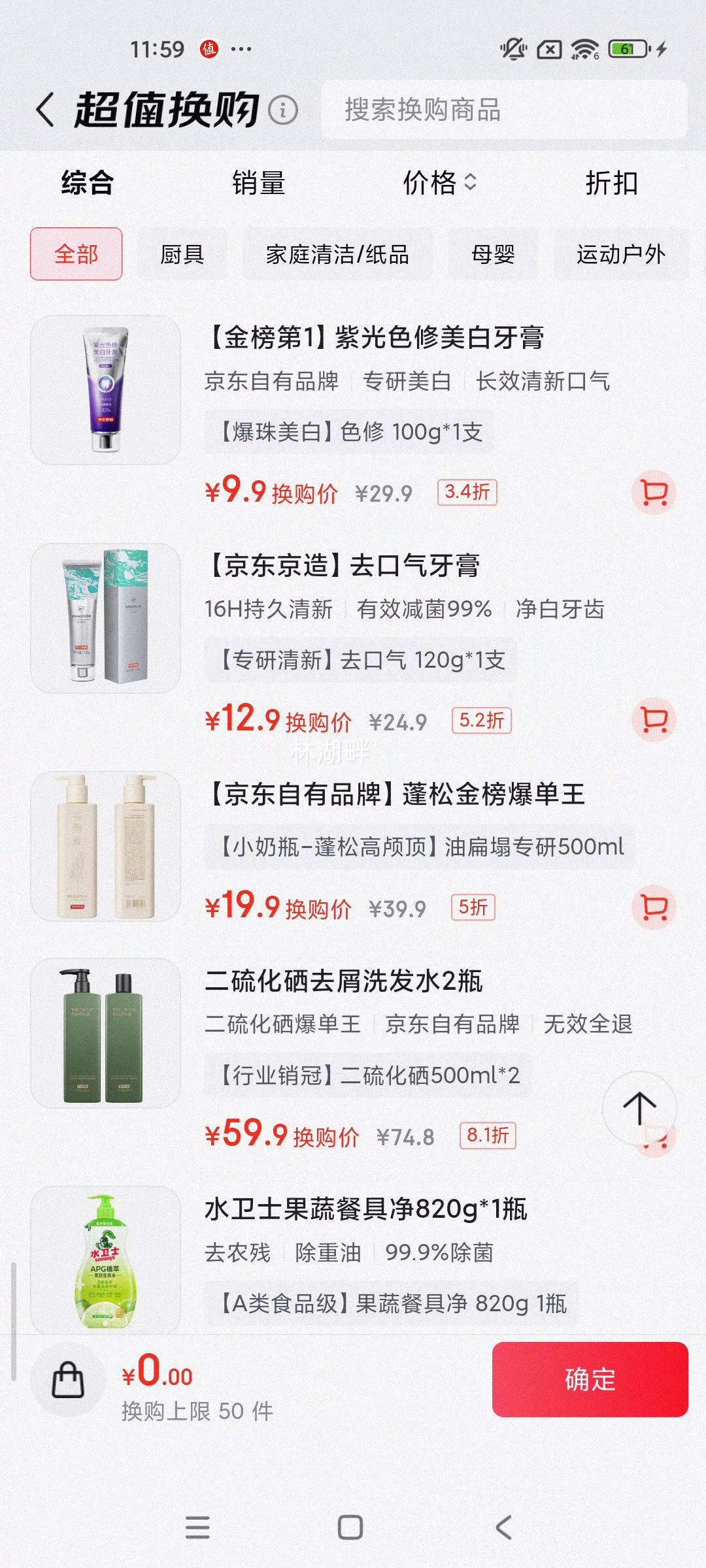Image resolution: width=706 pixels, height=1568 pixels.
Task: Select the 厨具 category chip
Action: coord(182,255)
